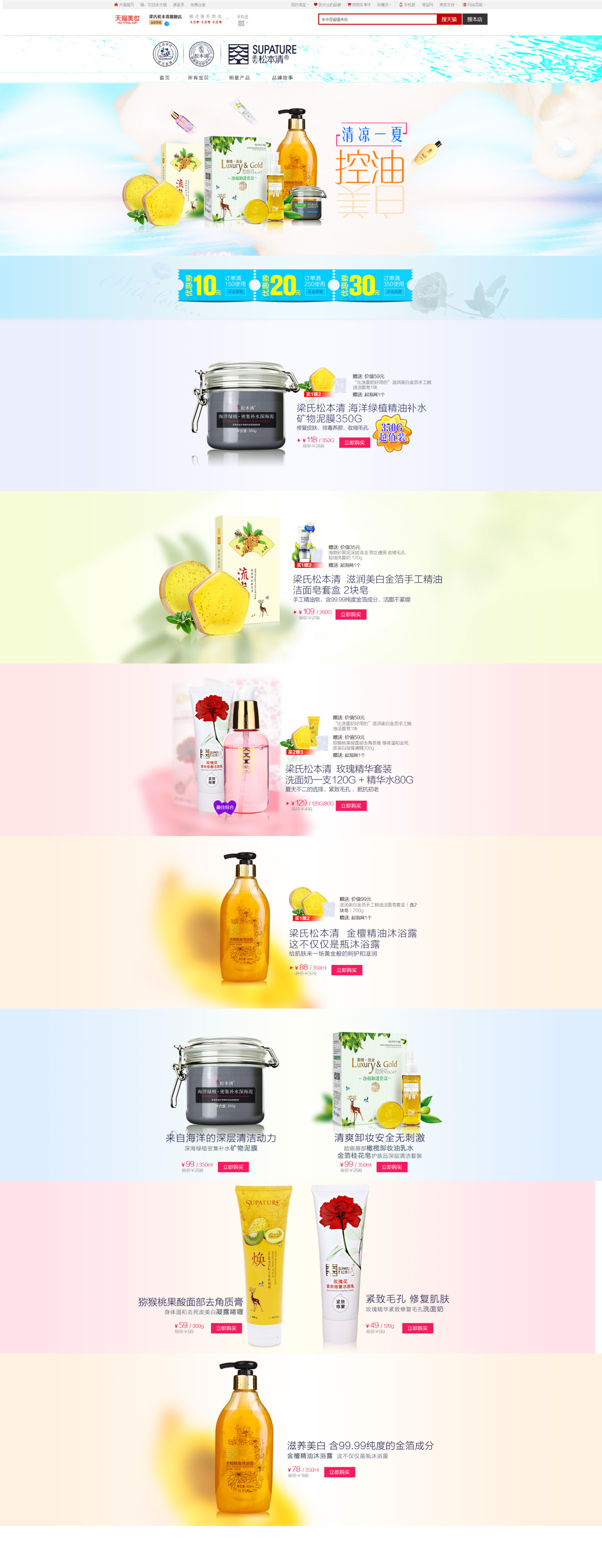Buy the ¥59 猕猴桃果酸去角质膏

pos(226,1328)
